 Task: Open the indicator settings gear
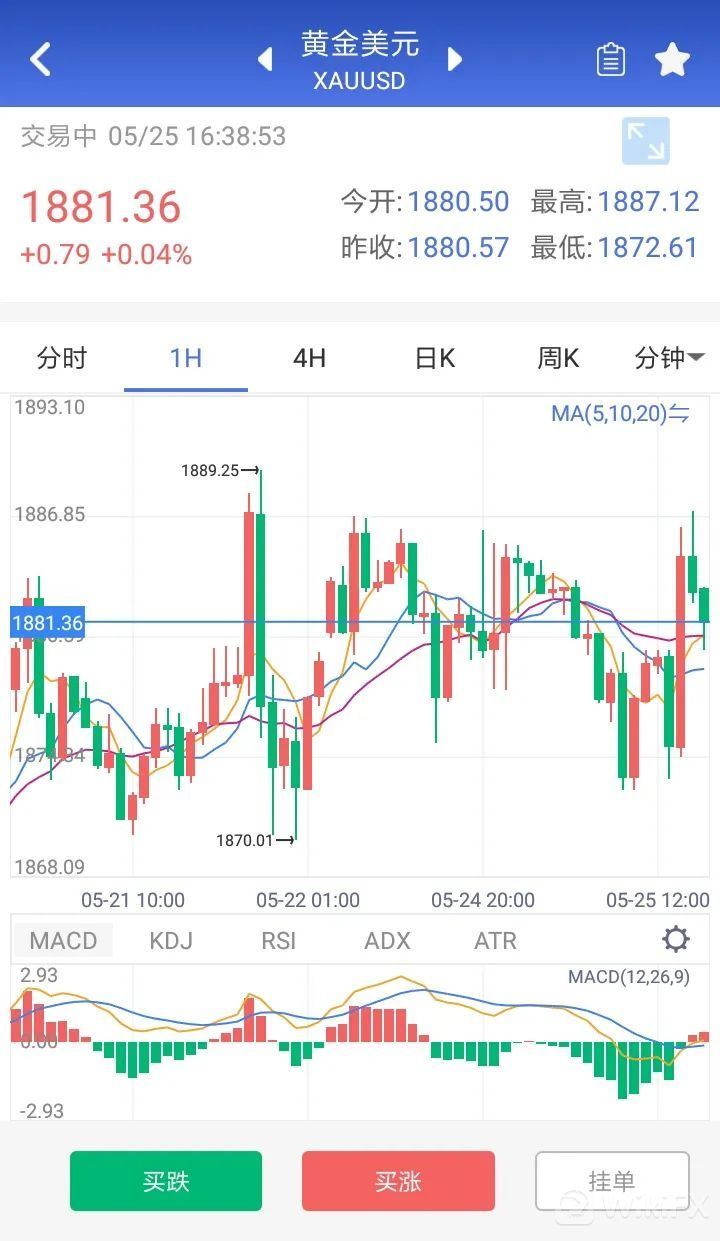676,940
